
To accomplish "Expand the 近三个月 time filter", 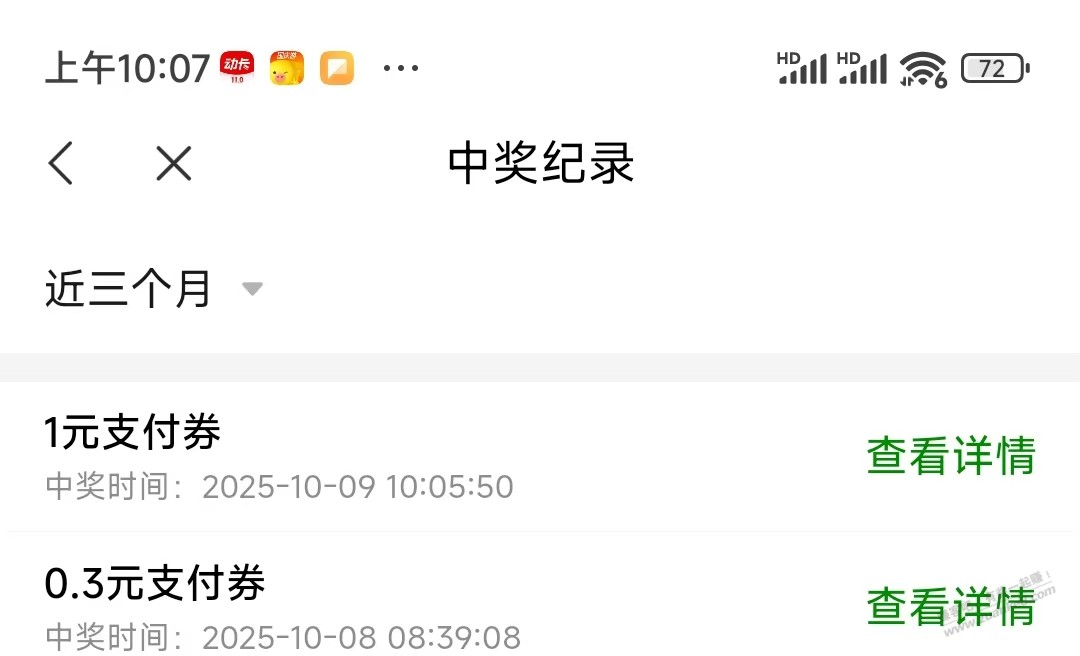I will [153, 290].
